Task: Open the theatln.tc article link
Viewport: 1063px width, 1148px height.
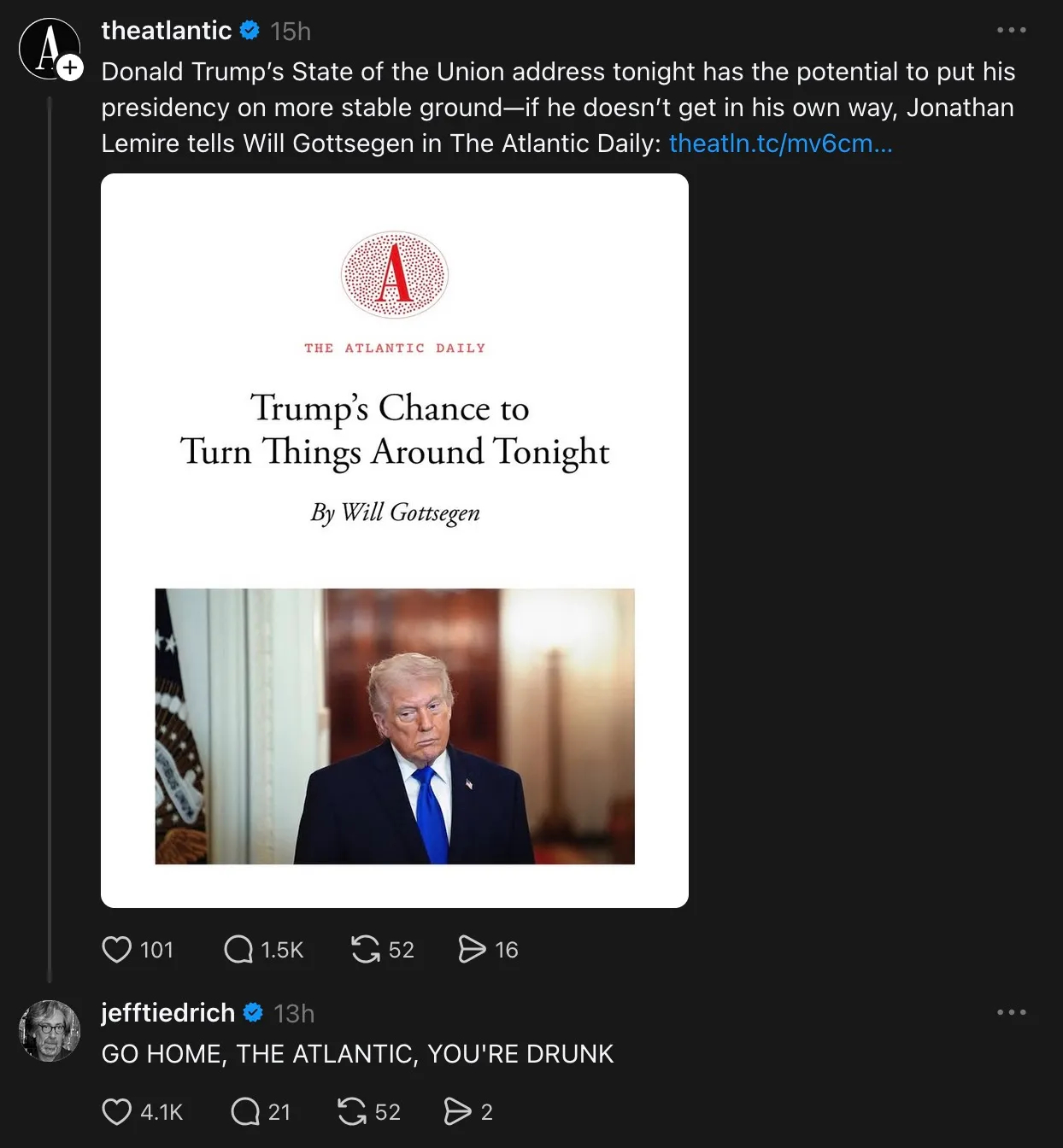Action: coord(779,143)
